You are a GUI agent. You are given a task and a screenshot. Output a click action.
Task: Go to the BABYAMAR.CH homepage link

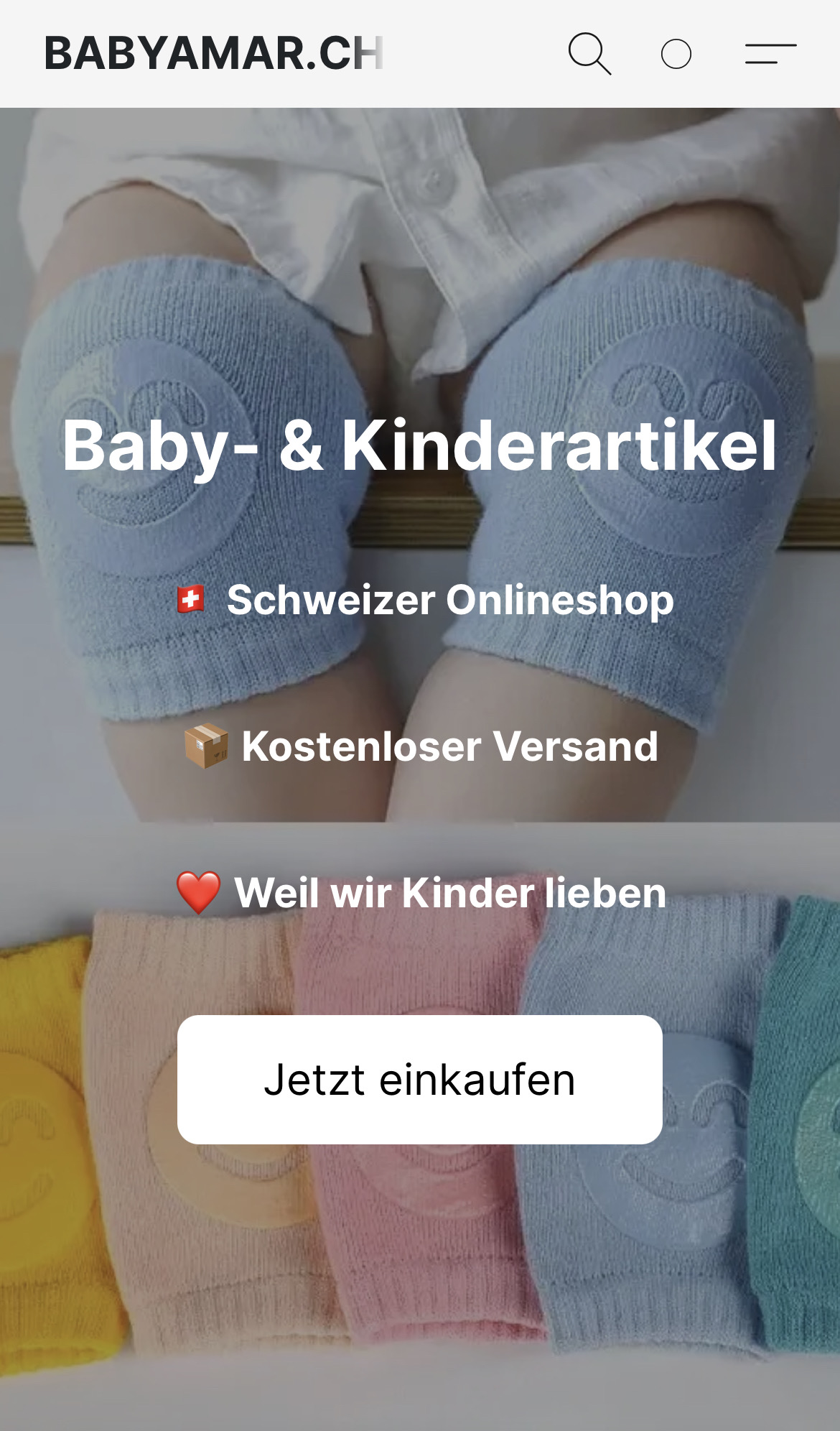213,54
